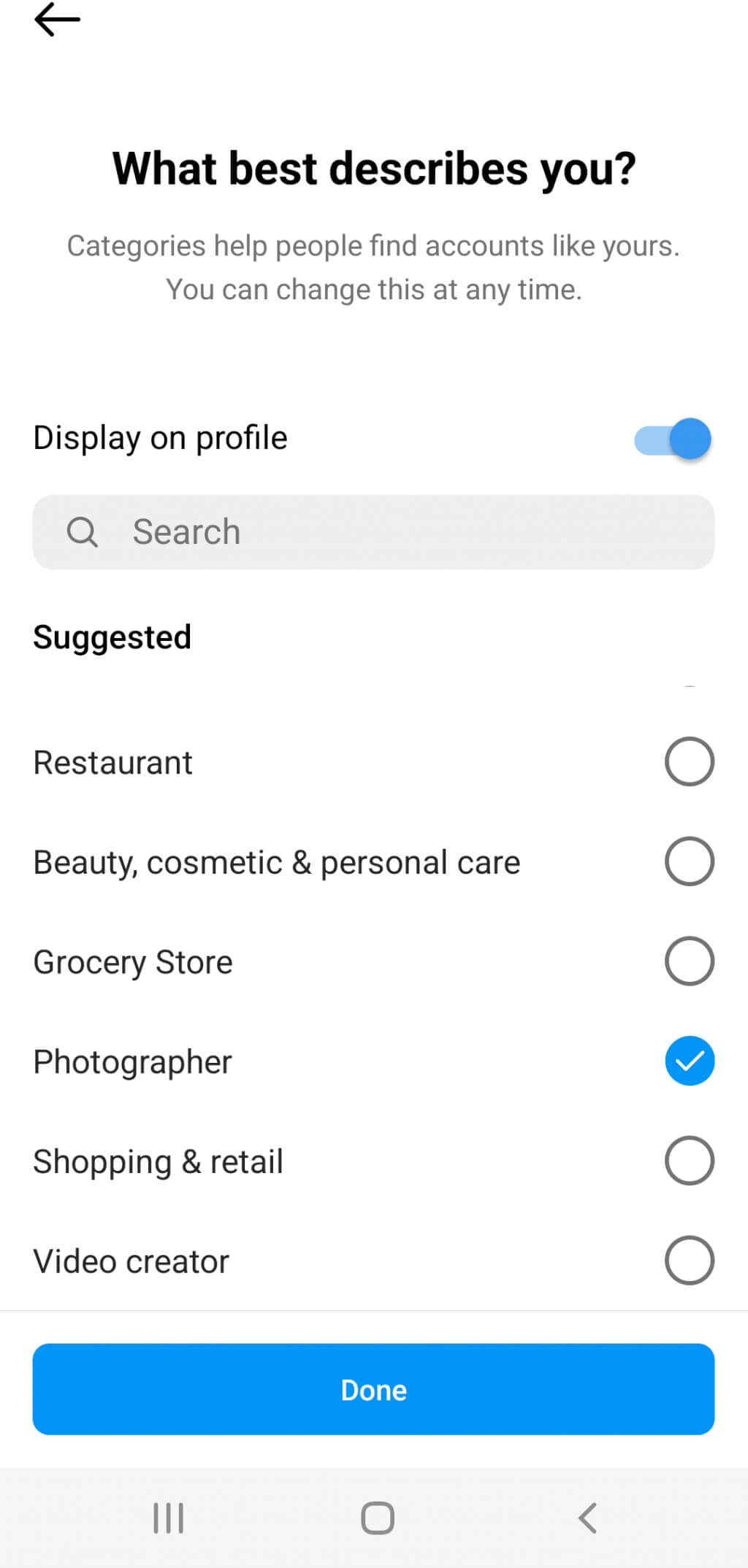
Task: Select Shopping & retail
Action: (x=689, y=1161)
